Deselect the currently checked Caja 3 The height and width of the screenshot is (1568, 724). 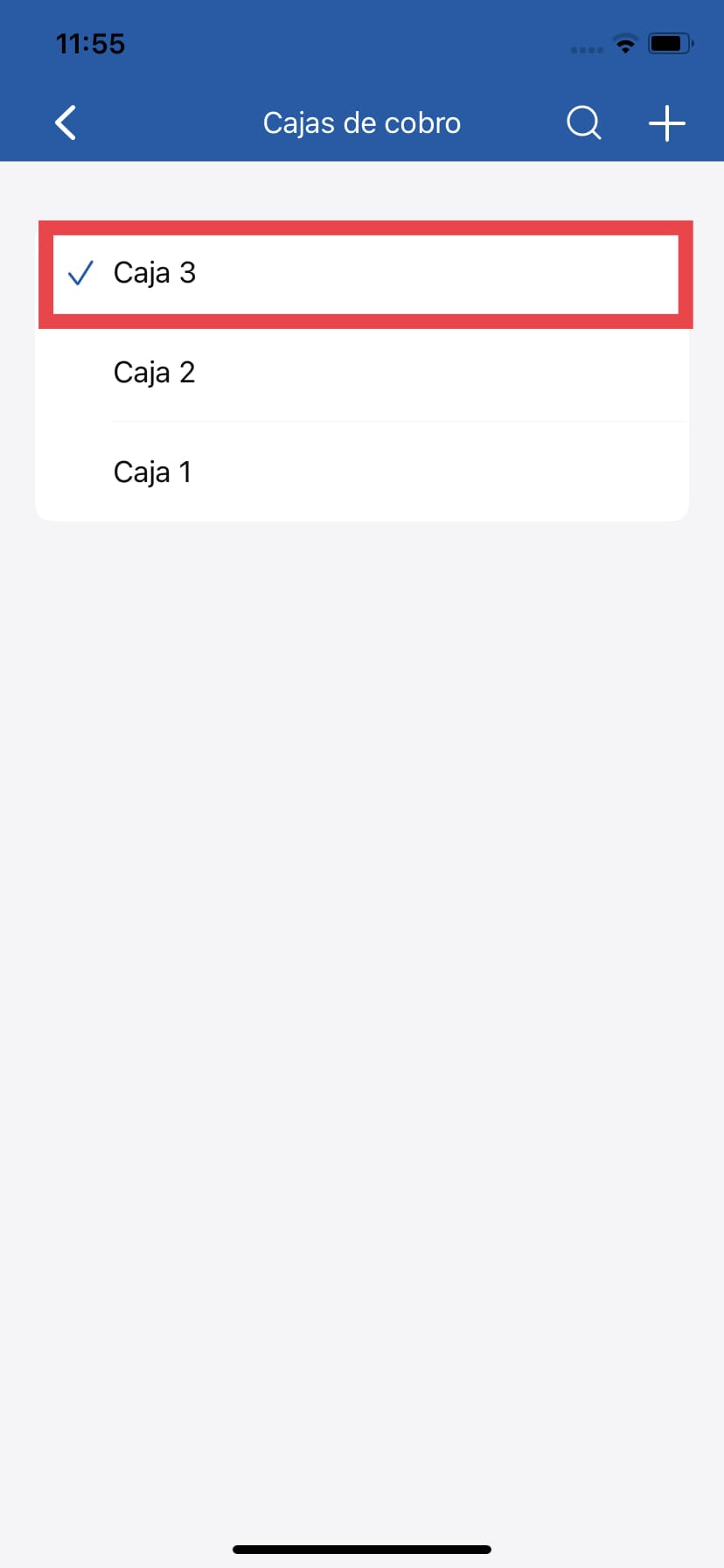(362, 273)
